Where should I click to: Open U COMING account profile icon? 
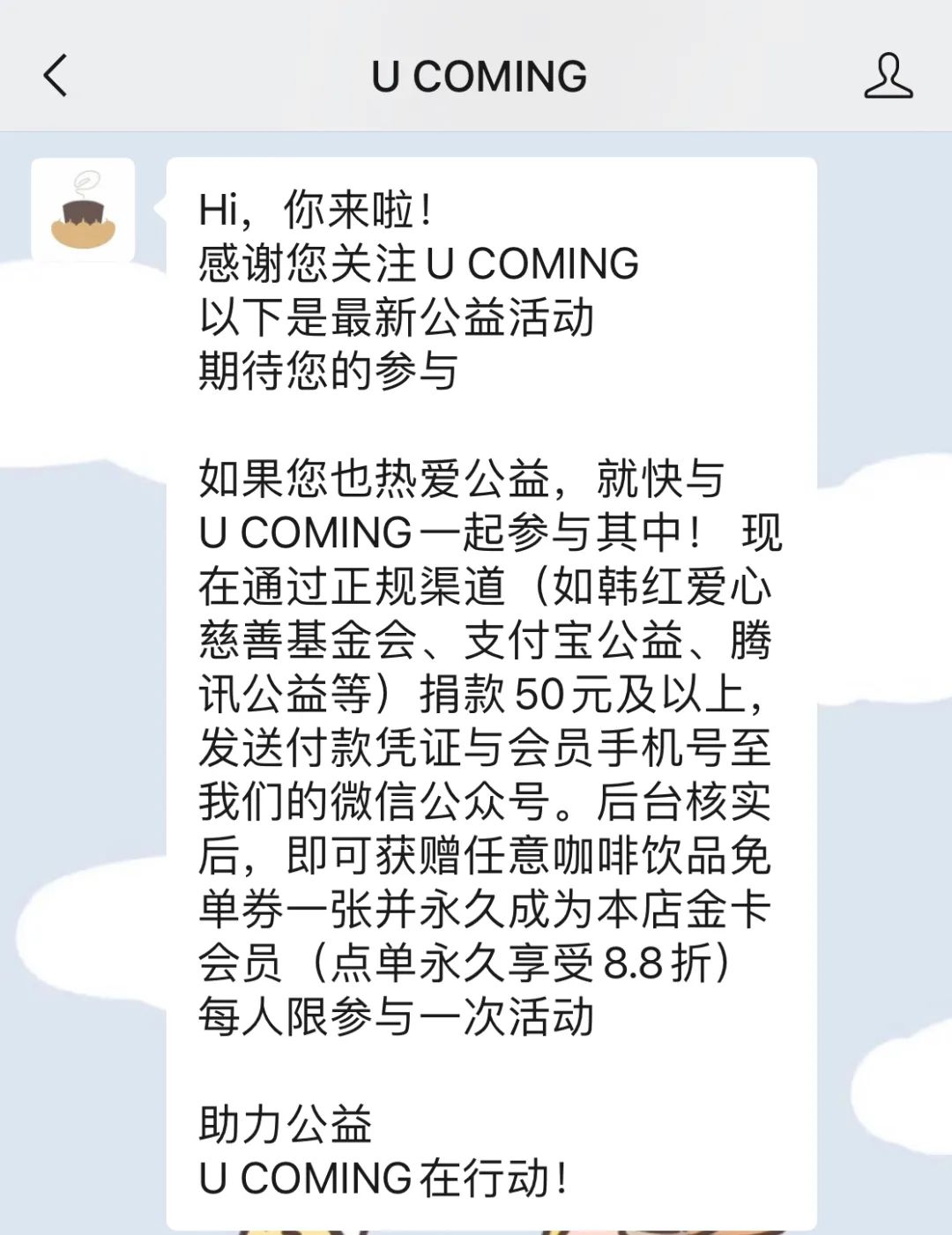click(888, 76)
